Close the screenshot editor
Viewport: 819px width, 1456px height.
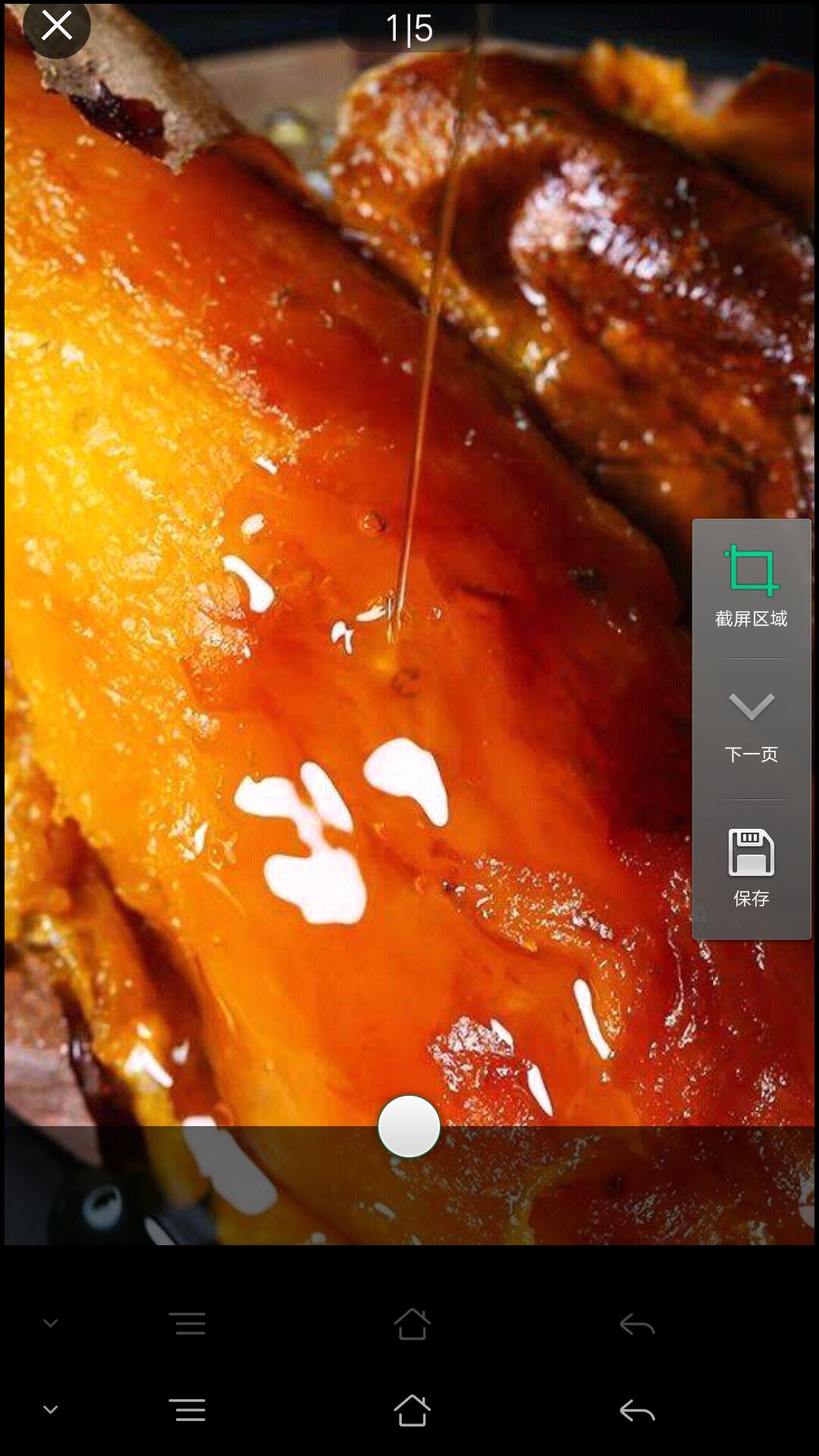56,27
